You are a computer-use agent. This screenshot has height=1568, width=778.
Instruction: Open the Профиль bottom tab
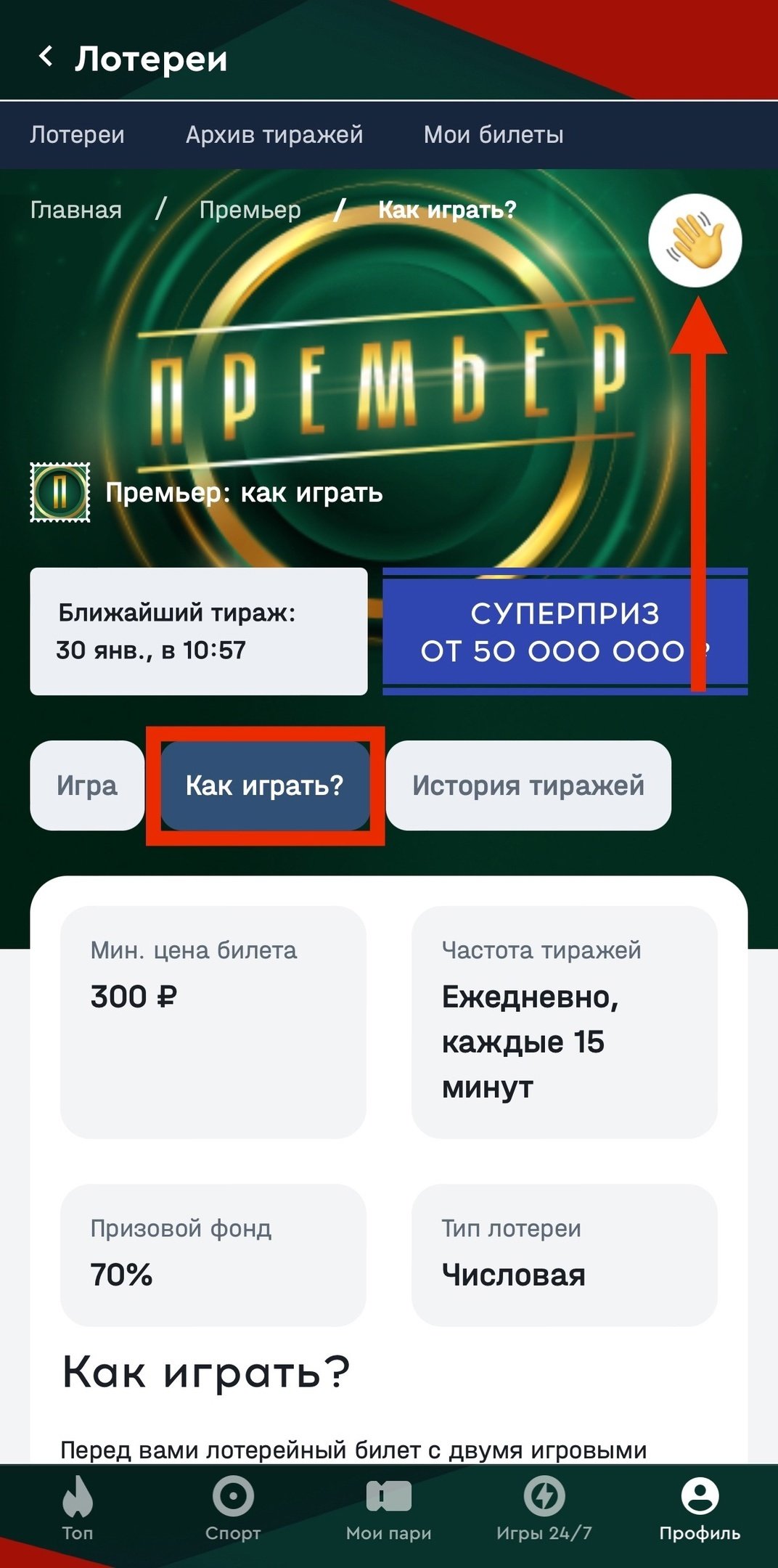(700, 1508)
